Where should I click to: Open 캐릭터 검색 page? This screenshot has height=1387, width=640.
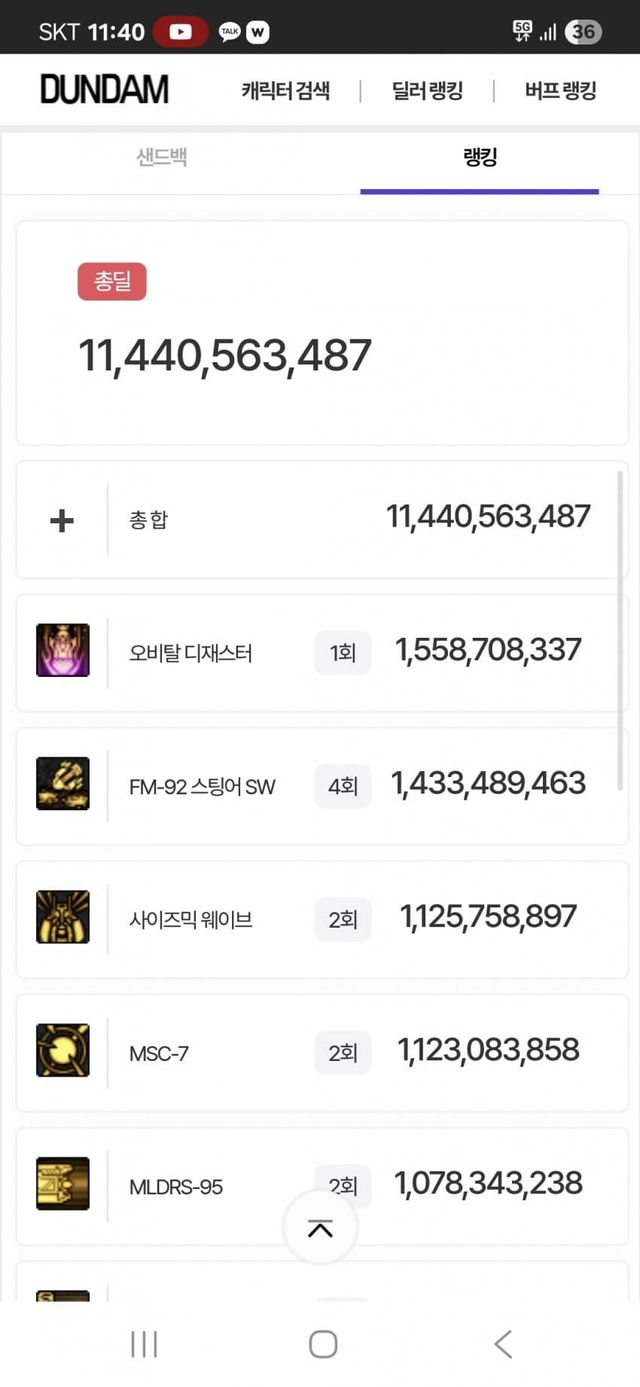pyautogui.click(x=285, y=91)
